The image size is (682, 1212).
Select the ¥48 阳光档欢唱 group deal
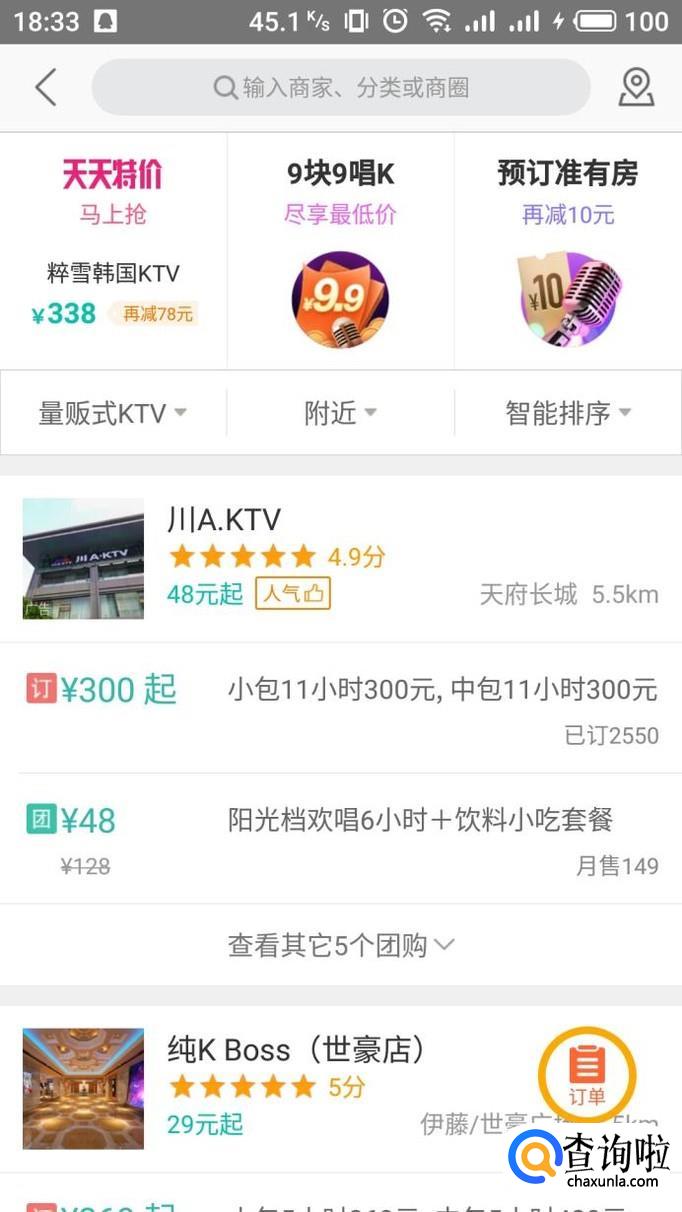(340, 838)
